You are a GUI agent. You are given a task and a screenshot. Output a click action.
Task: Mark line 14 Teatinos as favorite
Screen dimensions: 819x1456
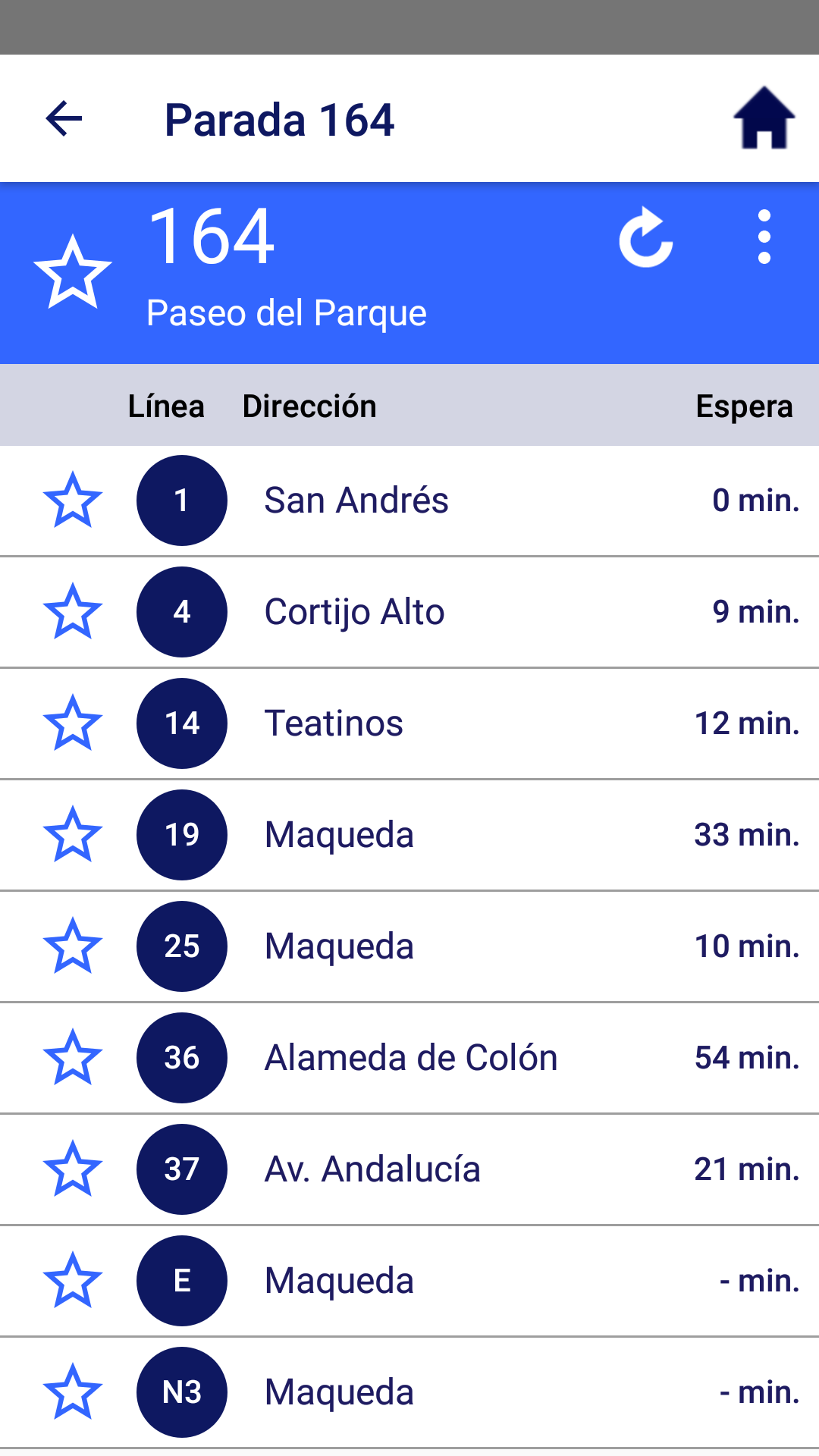point(73,723)
